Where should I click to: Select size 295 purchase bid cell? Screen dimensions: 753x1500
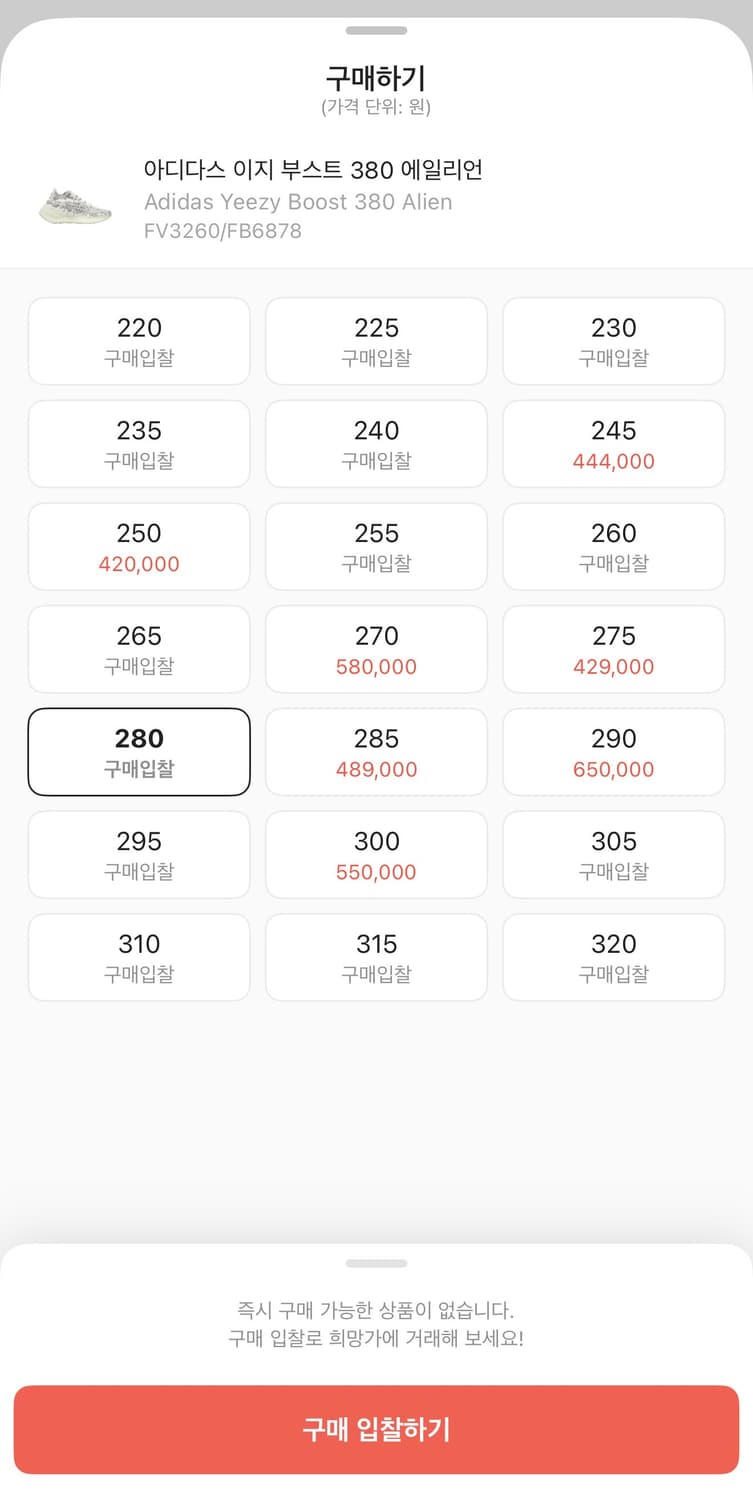(x=138, y=854)
